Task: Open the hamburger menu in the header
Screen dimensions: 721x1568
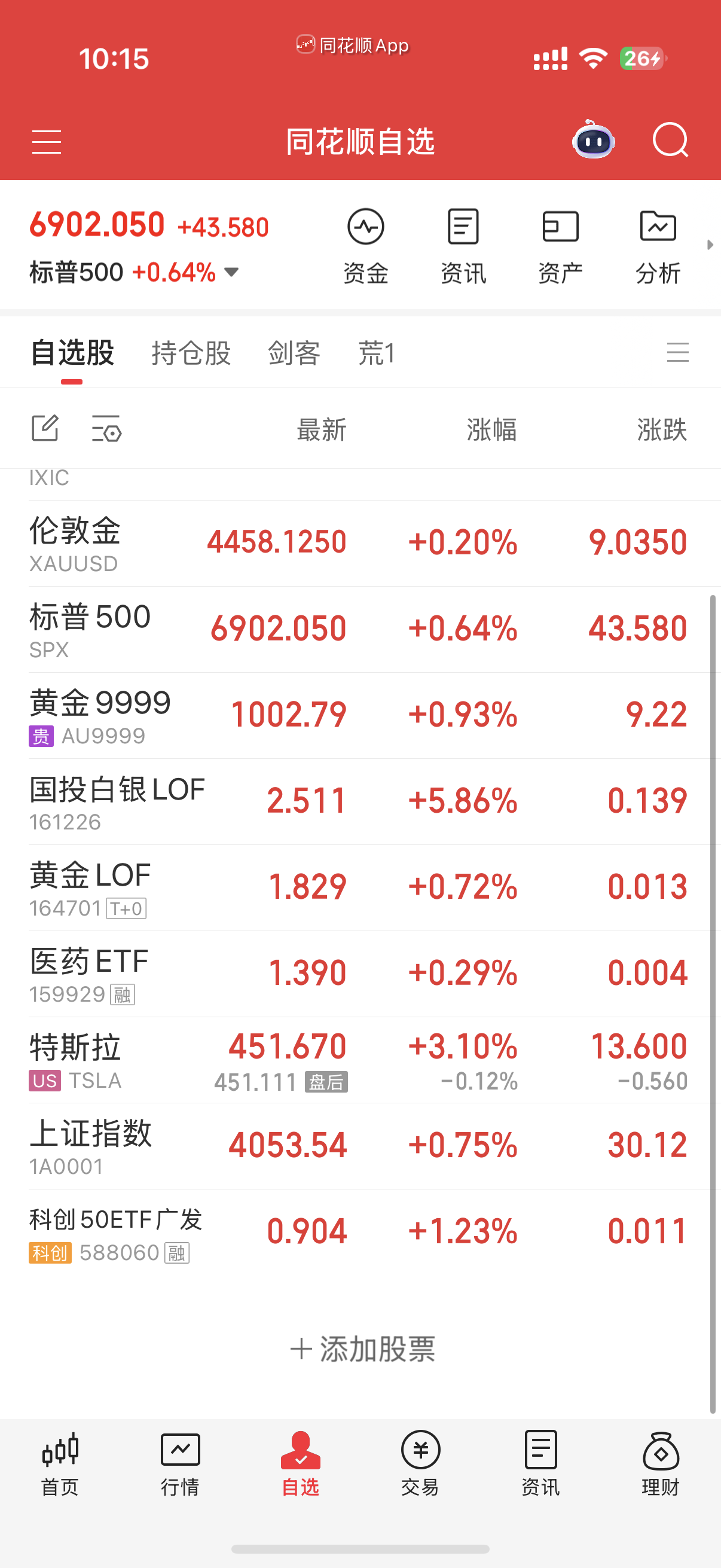Action: 46,142
